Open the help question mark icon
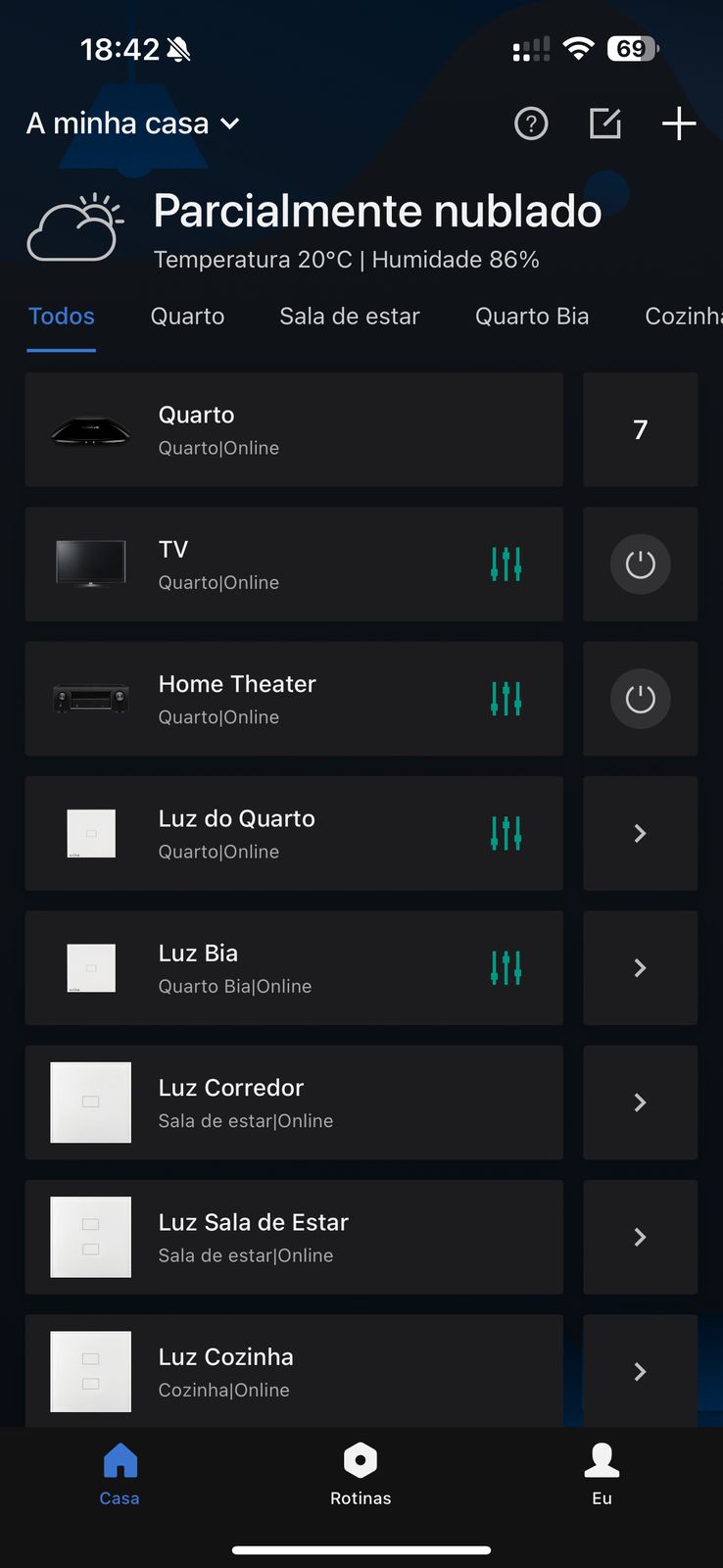Image resolution: width=723 pixels, height=1568 pixels. point(531,123)
